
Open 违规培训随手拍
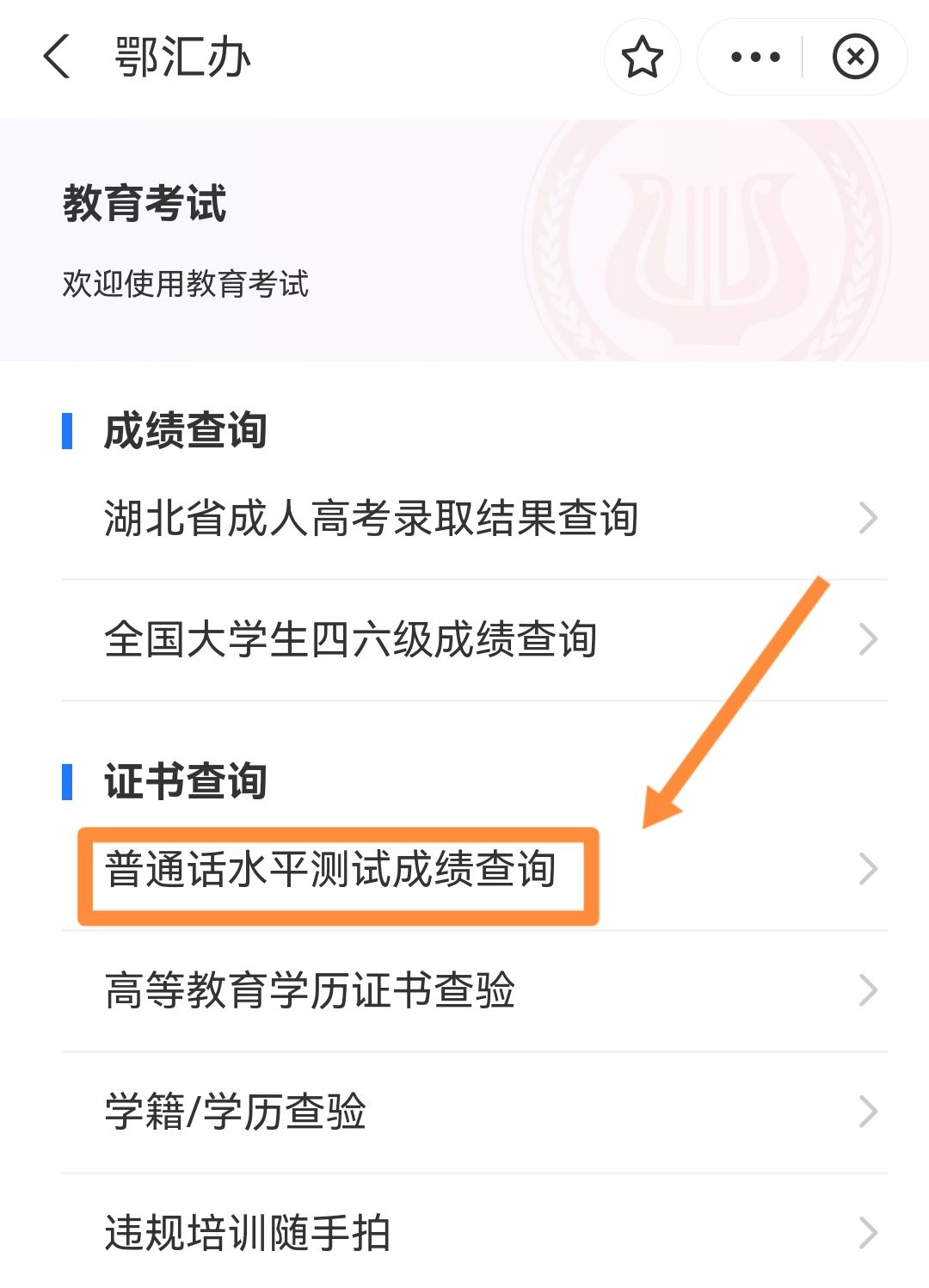coord(473,1232)
